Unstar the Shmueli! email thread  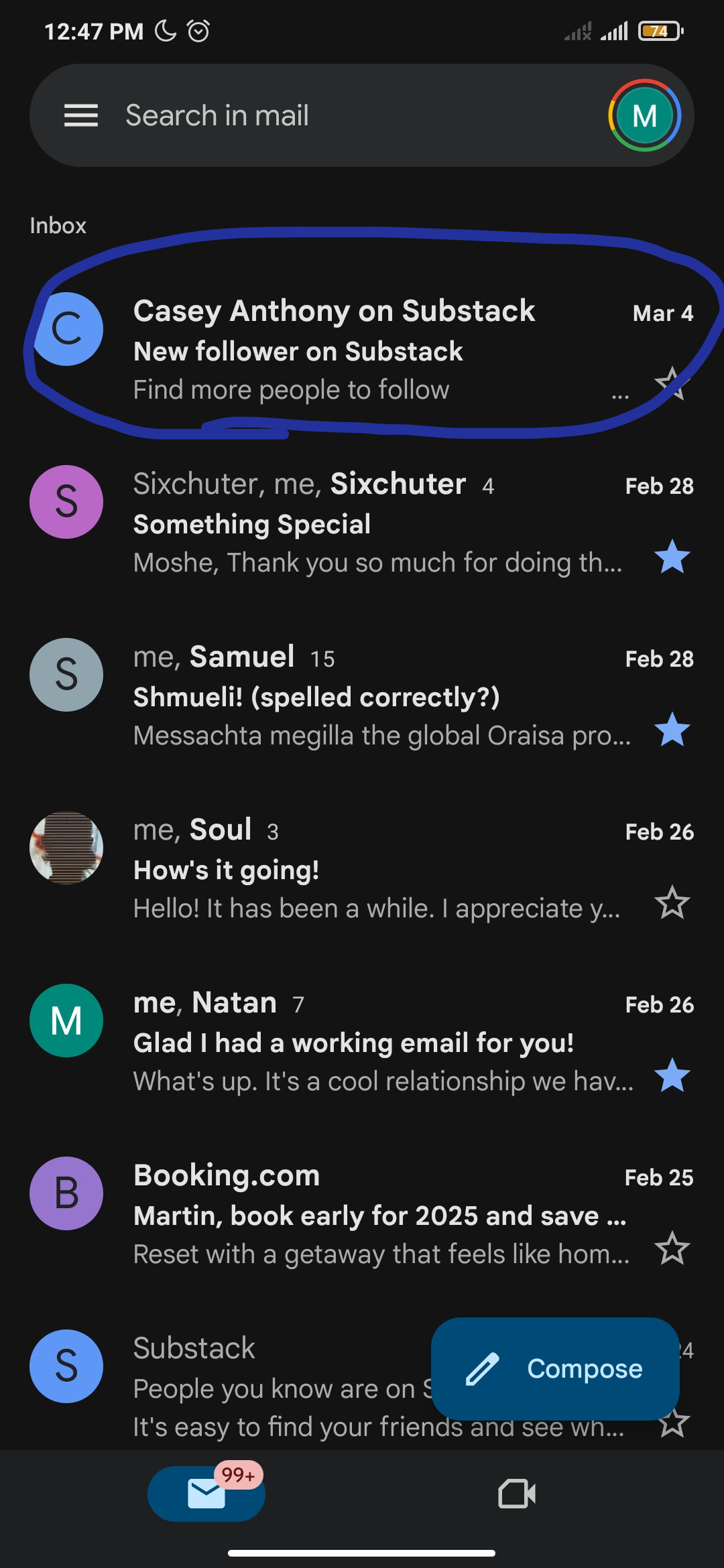pos(672,730)
